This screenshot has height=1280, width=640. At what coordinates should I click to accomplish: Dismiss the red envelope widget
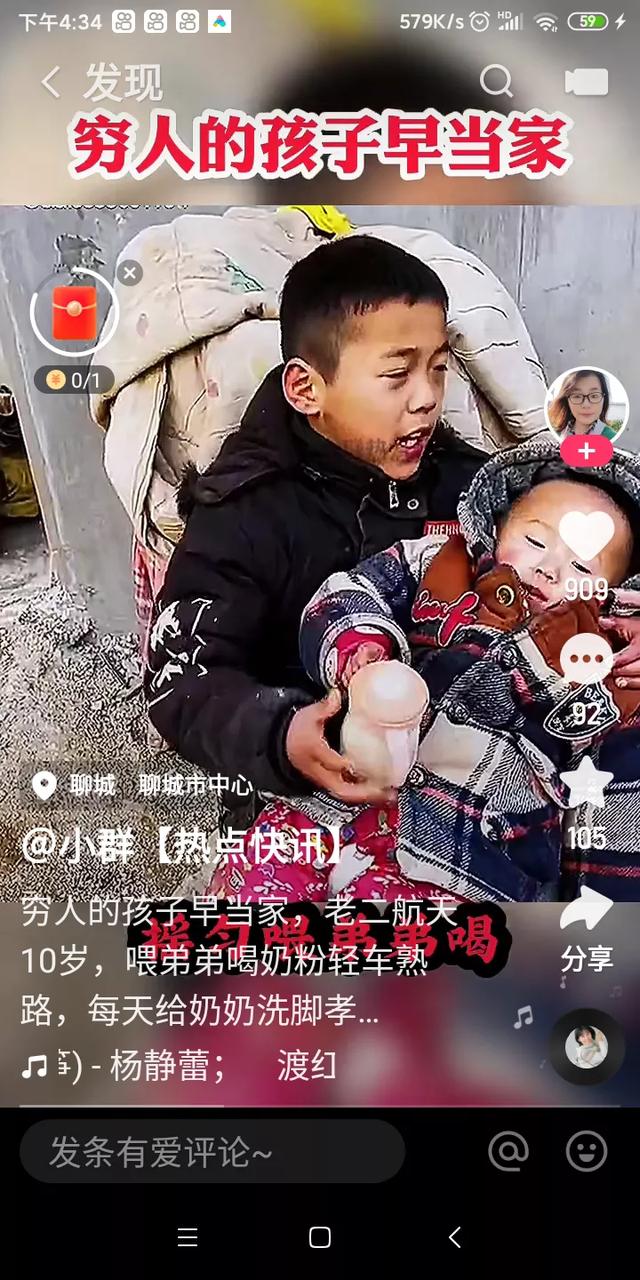point(130,273)
